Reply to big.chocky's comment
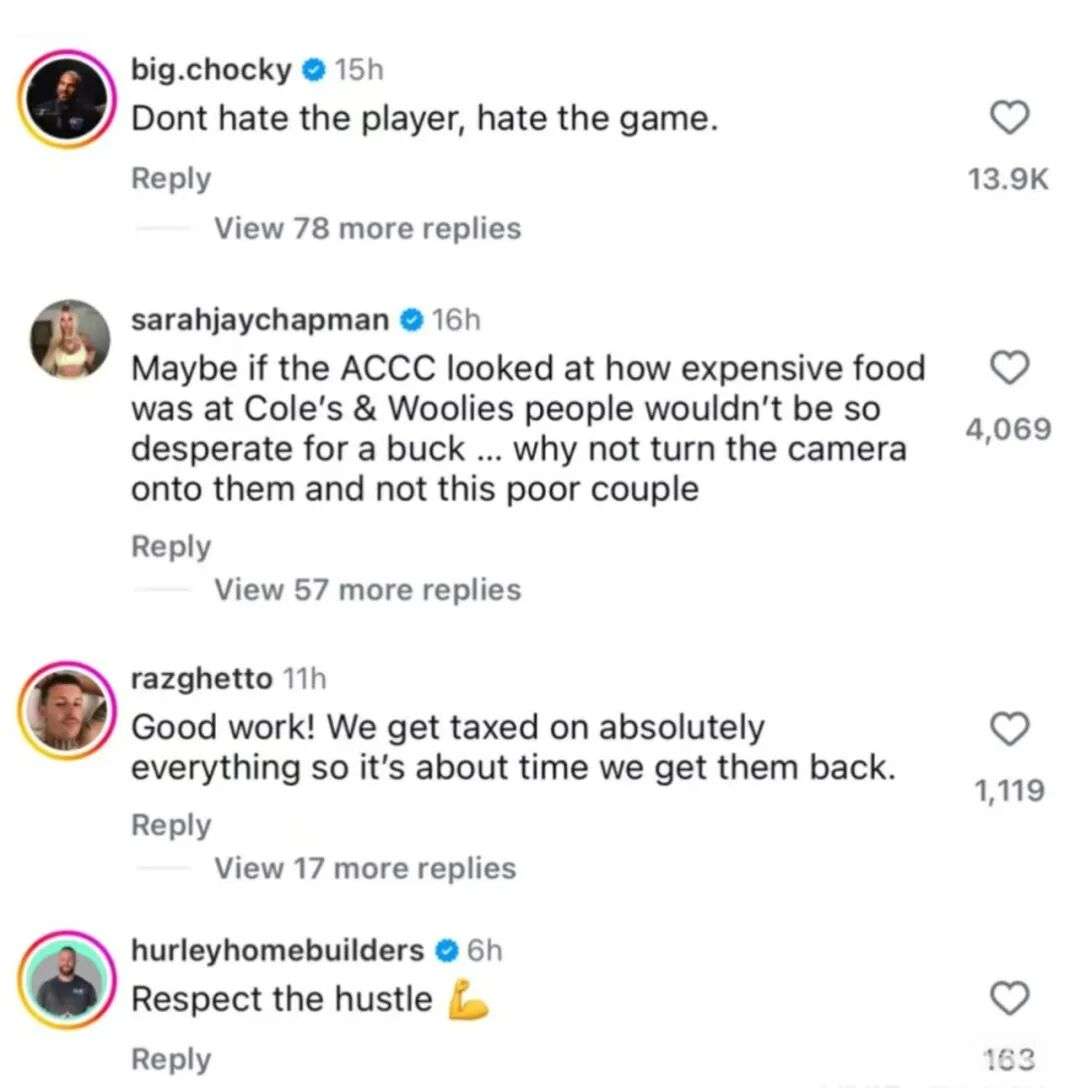Screen dimensions: 1080x1088 tap(171, 179)
